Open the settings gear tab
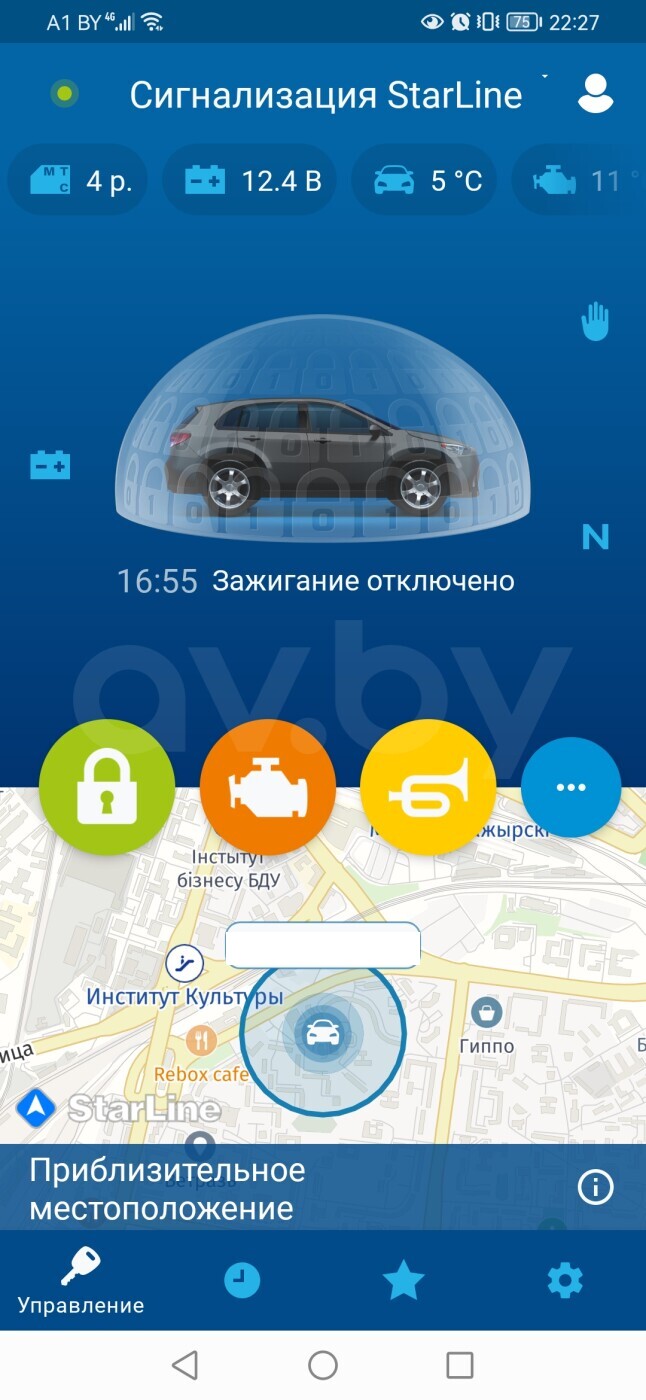 pyautogui.click(x=565, y=1281)
